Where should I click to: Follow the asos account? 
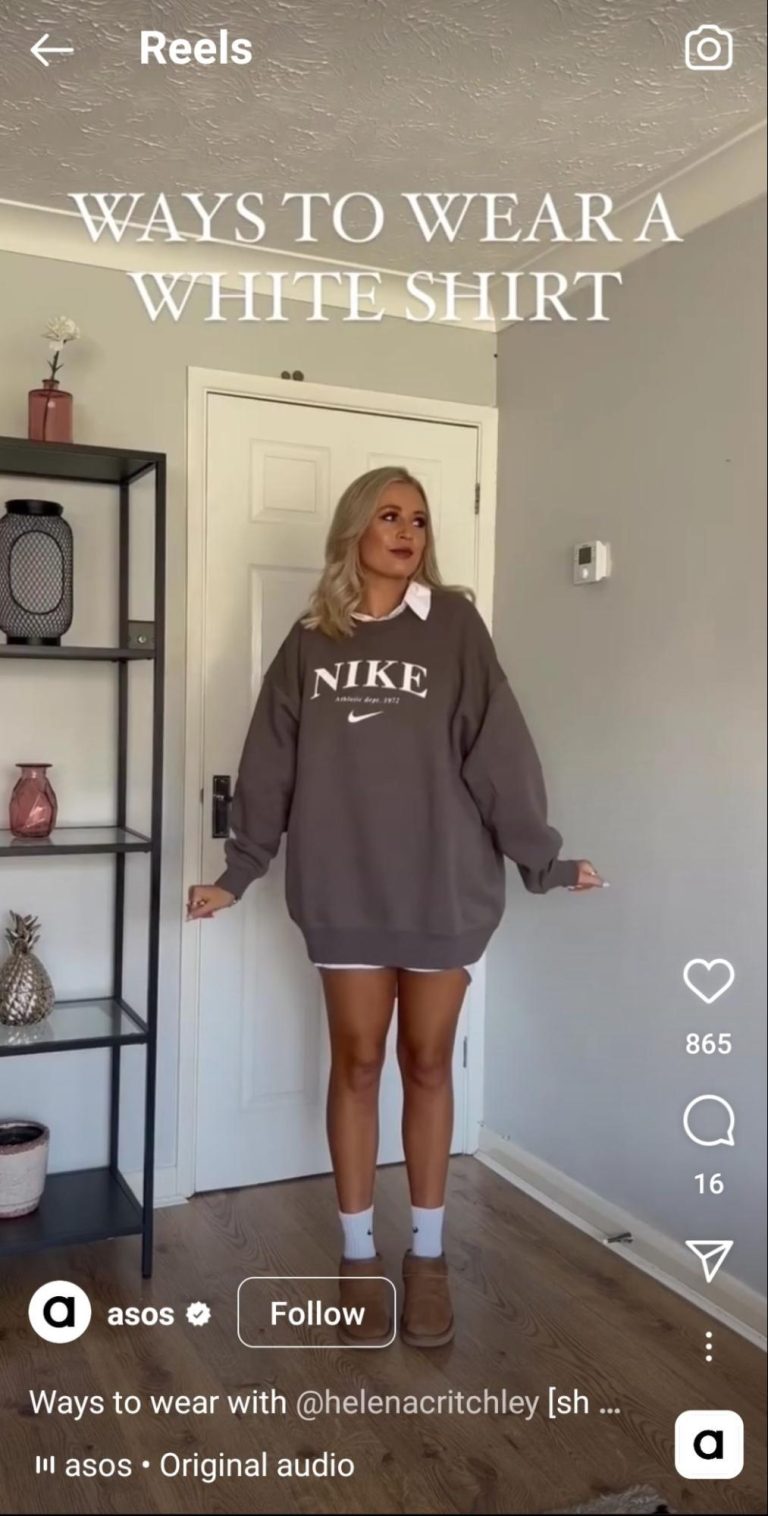[316, 1313]
